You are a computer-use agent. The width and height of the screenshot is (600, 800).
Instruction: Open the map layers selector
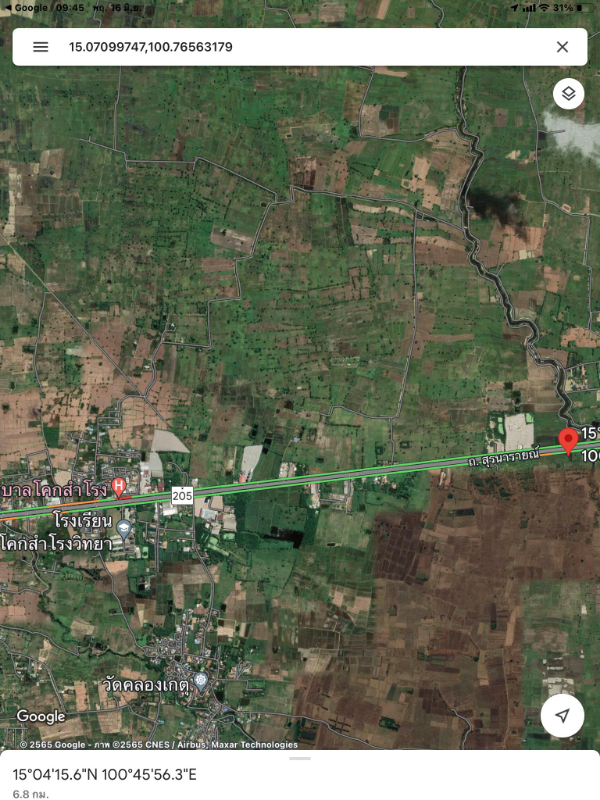pos(568,94)
